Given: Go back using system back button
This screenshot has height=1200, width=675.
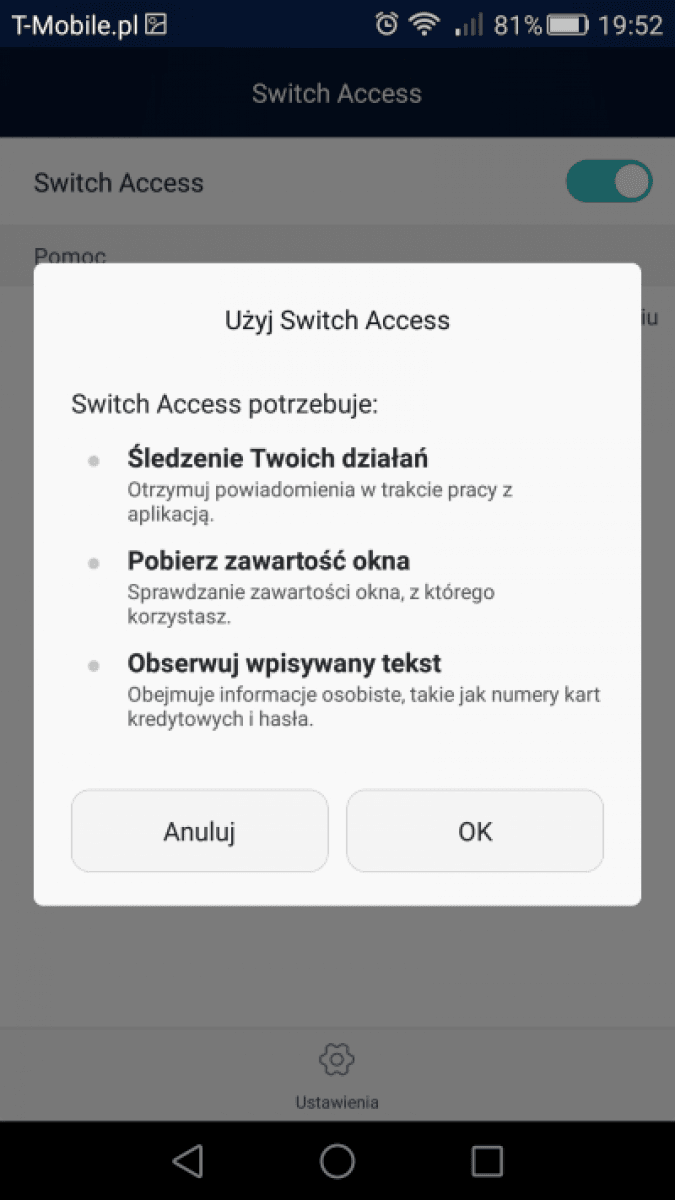Looking at the screenshot, I should [x=187, y=1160].
